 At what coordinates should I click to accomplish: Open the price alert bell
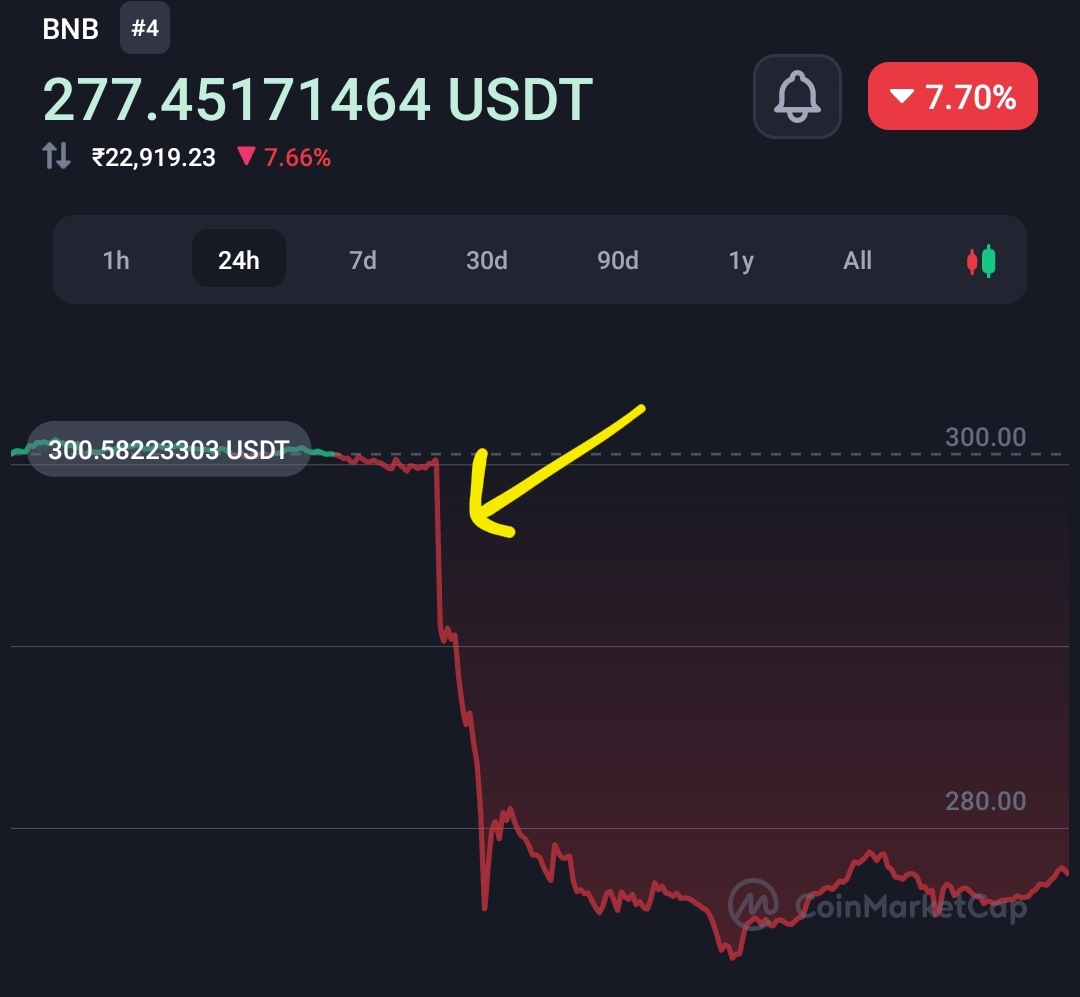[x=797, y=96]
